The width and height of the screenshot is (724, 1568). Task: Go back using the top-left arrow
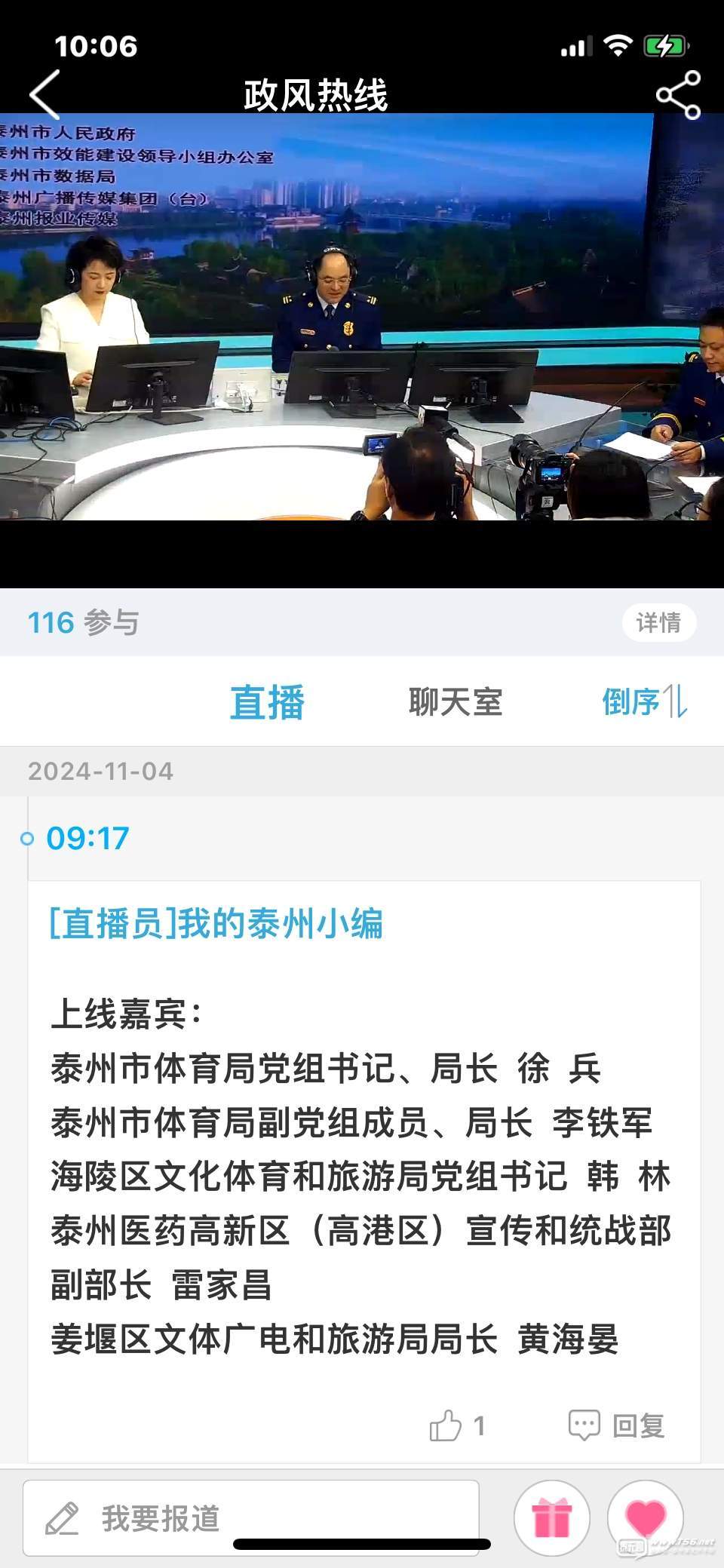[45, 95]
